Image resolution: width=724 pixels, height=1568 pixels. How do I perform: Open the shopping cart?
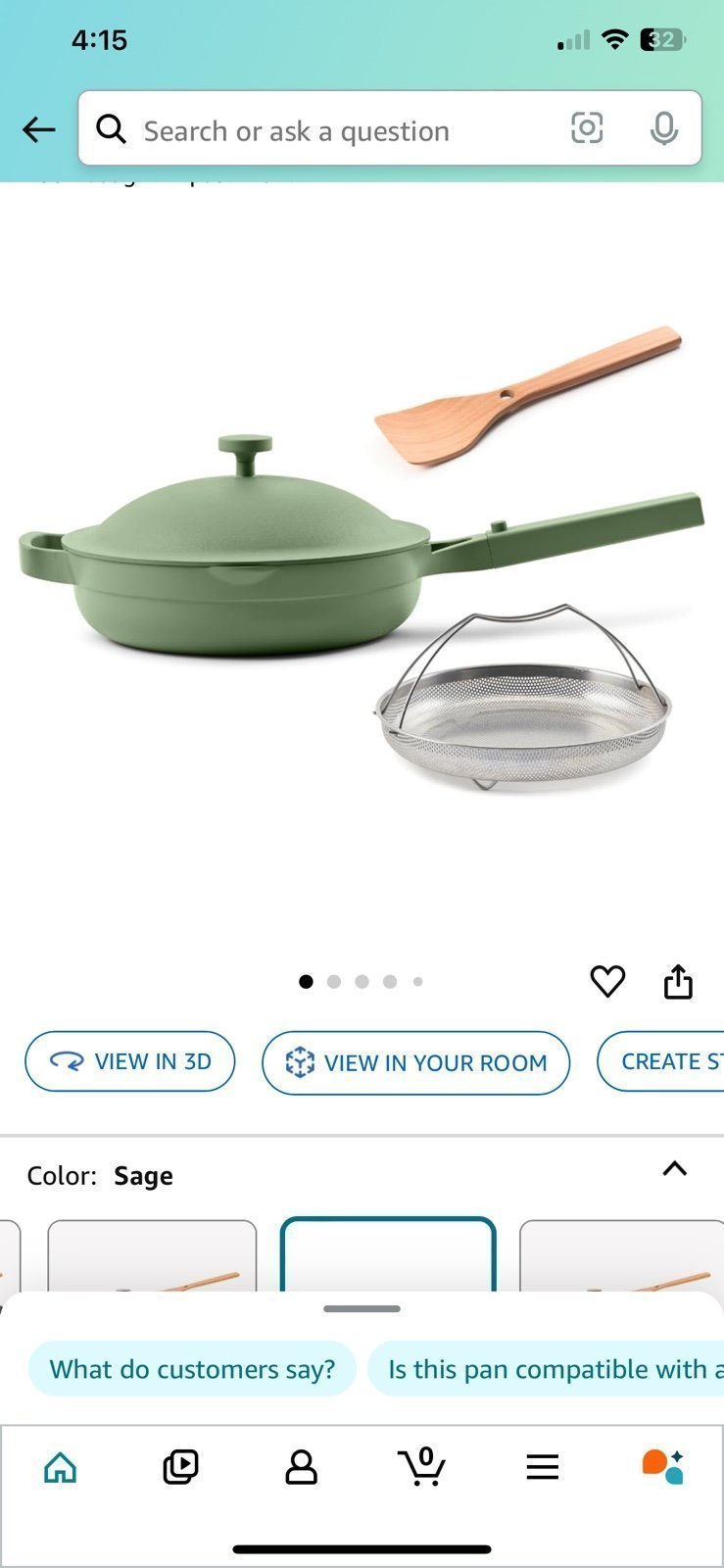coord(422,1466)
